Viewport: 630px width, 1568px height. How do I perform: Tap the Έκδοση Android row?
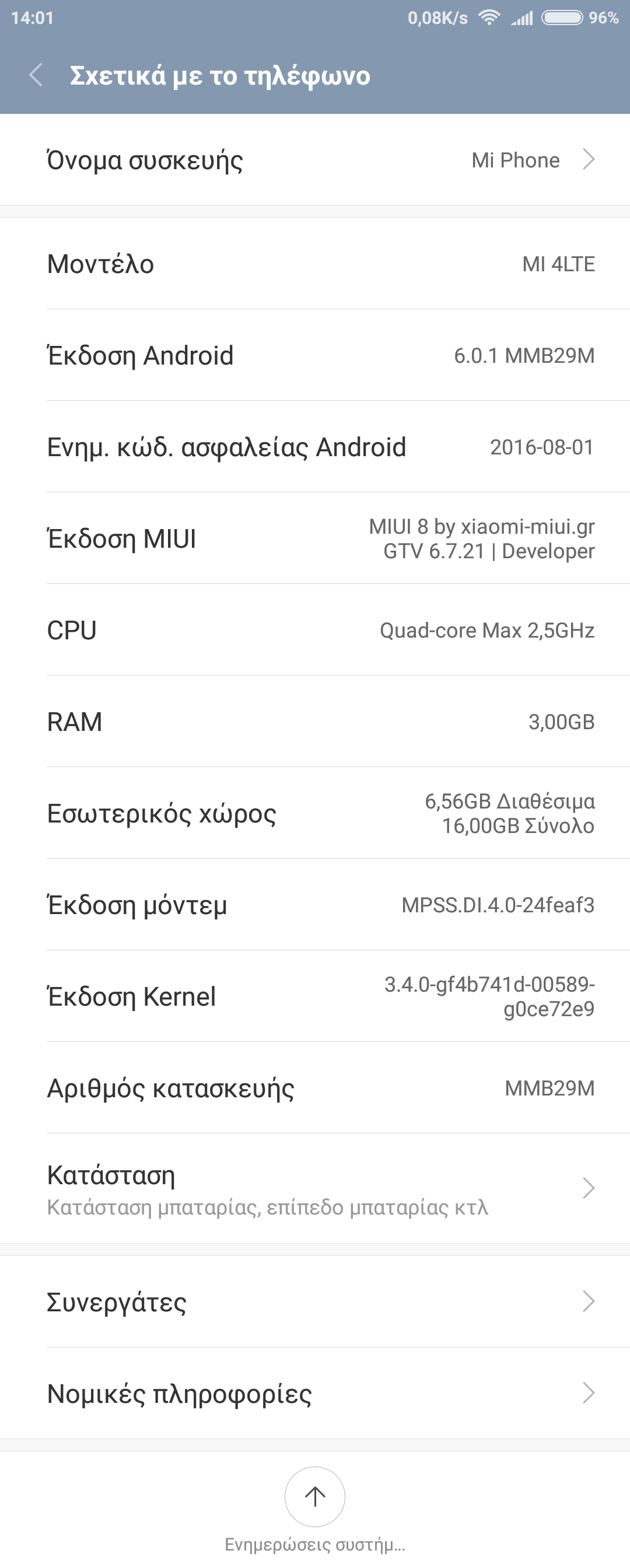(x=314, y=355)
